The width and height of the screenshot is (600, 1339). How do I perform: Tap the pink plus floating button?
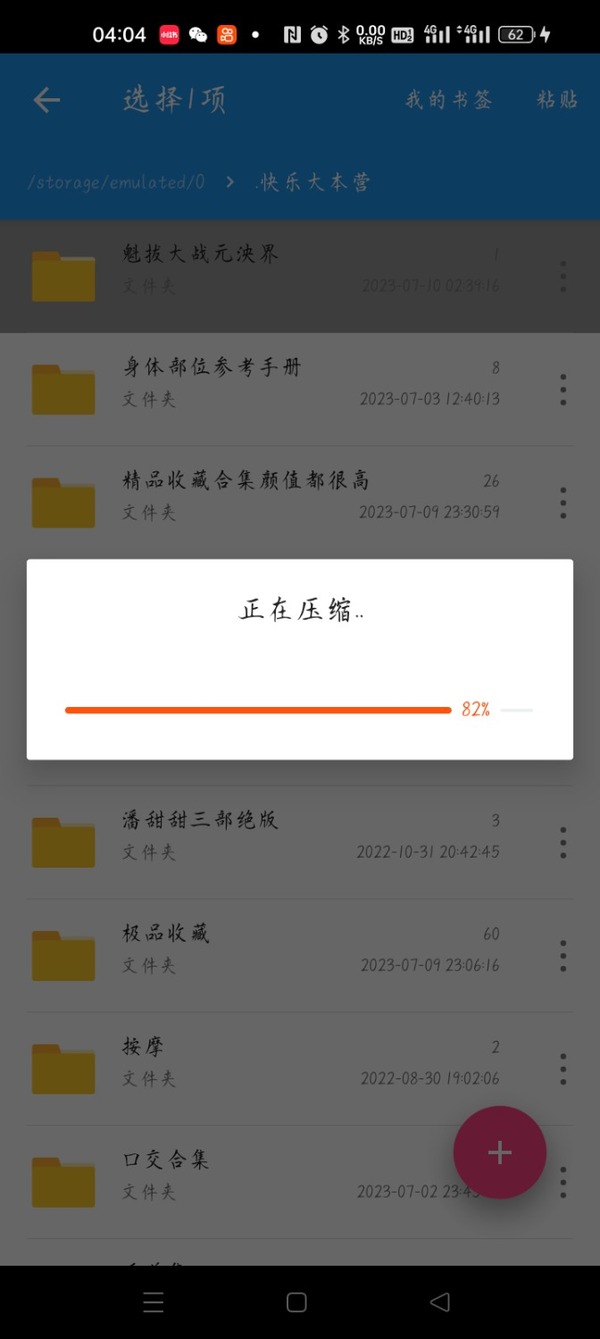click(x=500, y=1153)
